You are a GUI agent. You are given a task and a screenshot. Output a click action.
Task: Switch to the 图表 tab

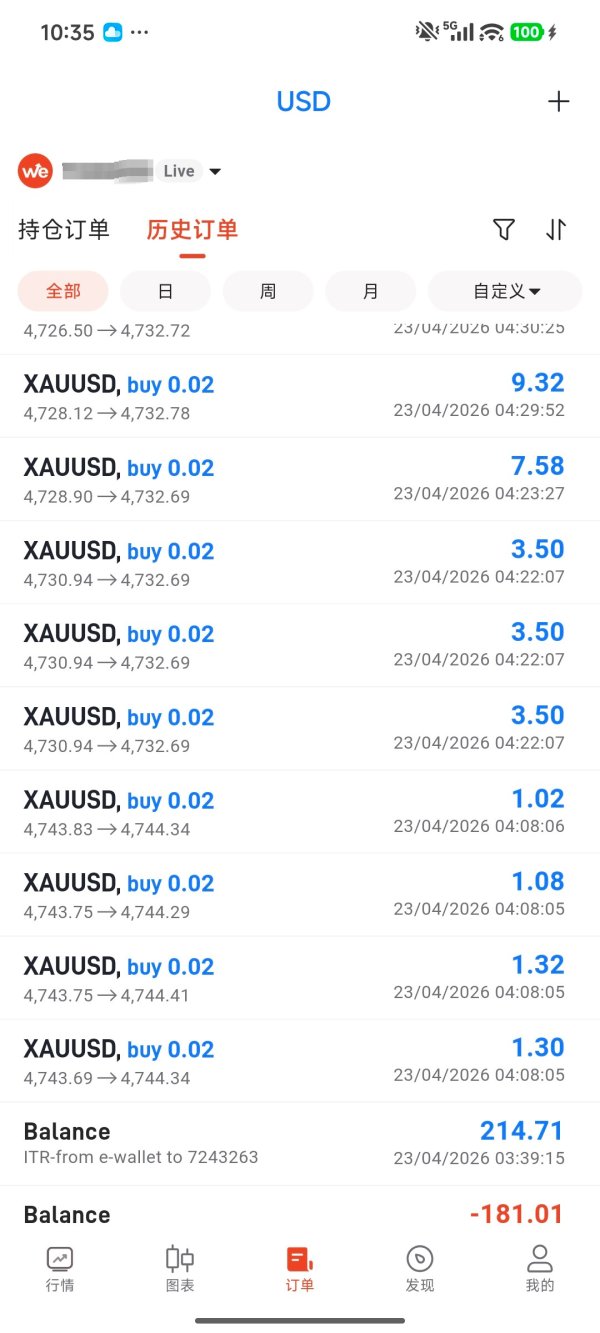click(180, 1269)
